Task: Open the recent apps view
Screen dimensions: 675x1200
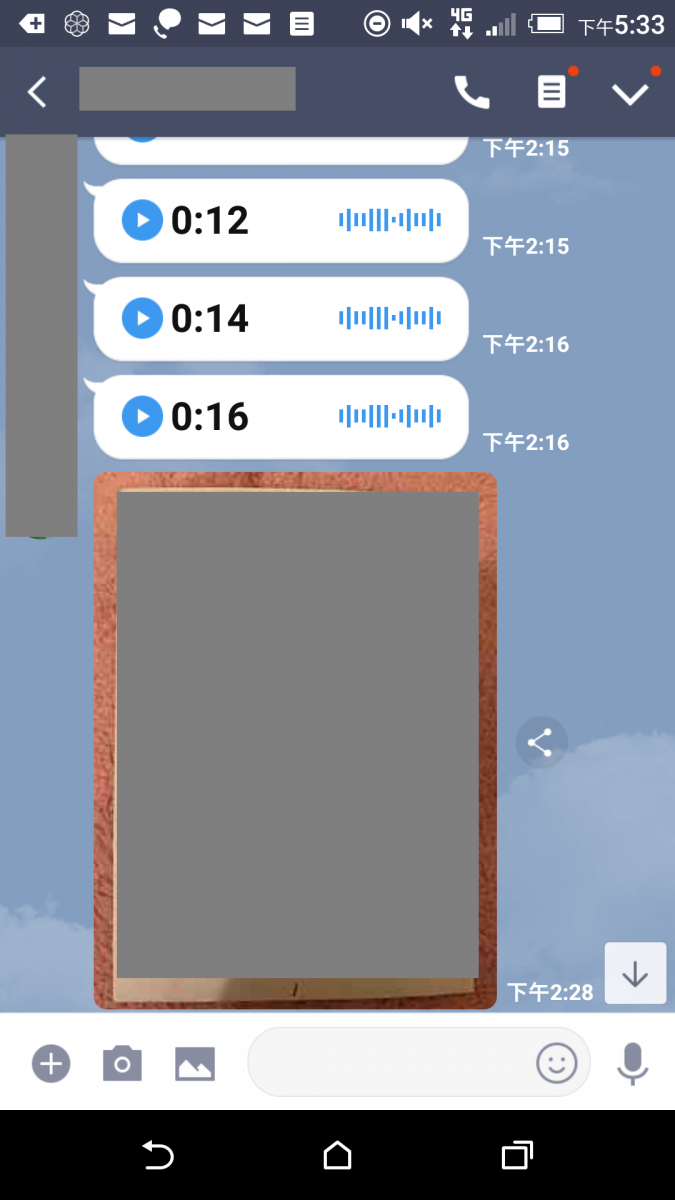Action: [516, 1156]
